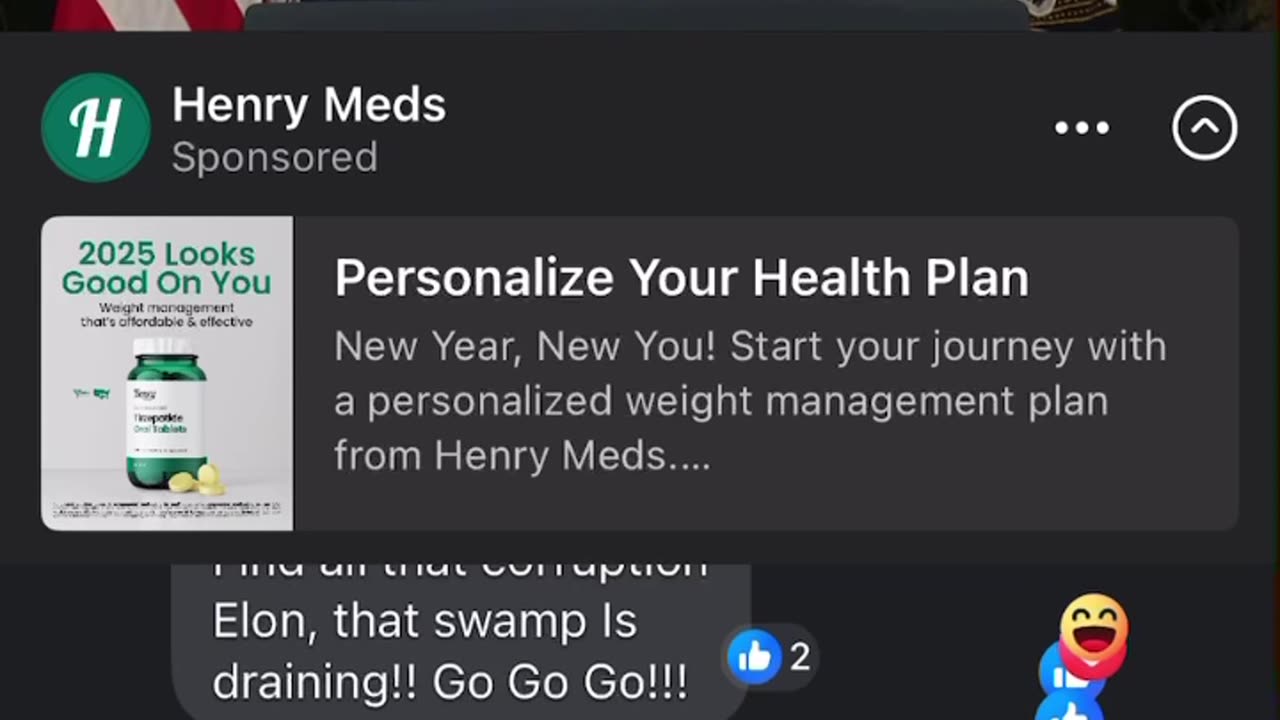
Task: Open the Henry Meds profile avatar
Action: (x=96, y=128)
